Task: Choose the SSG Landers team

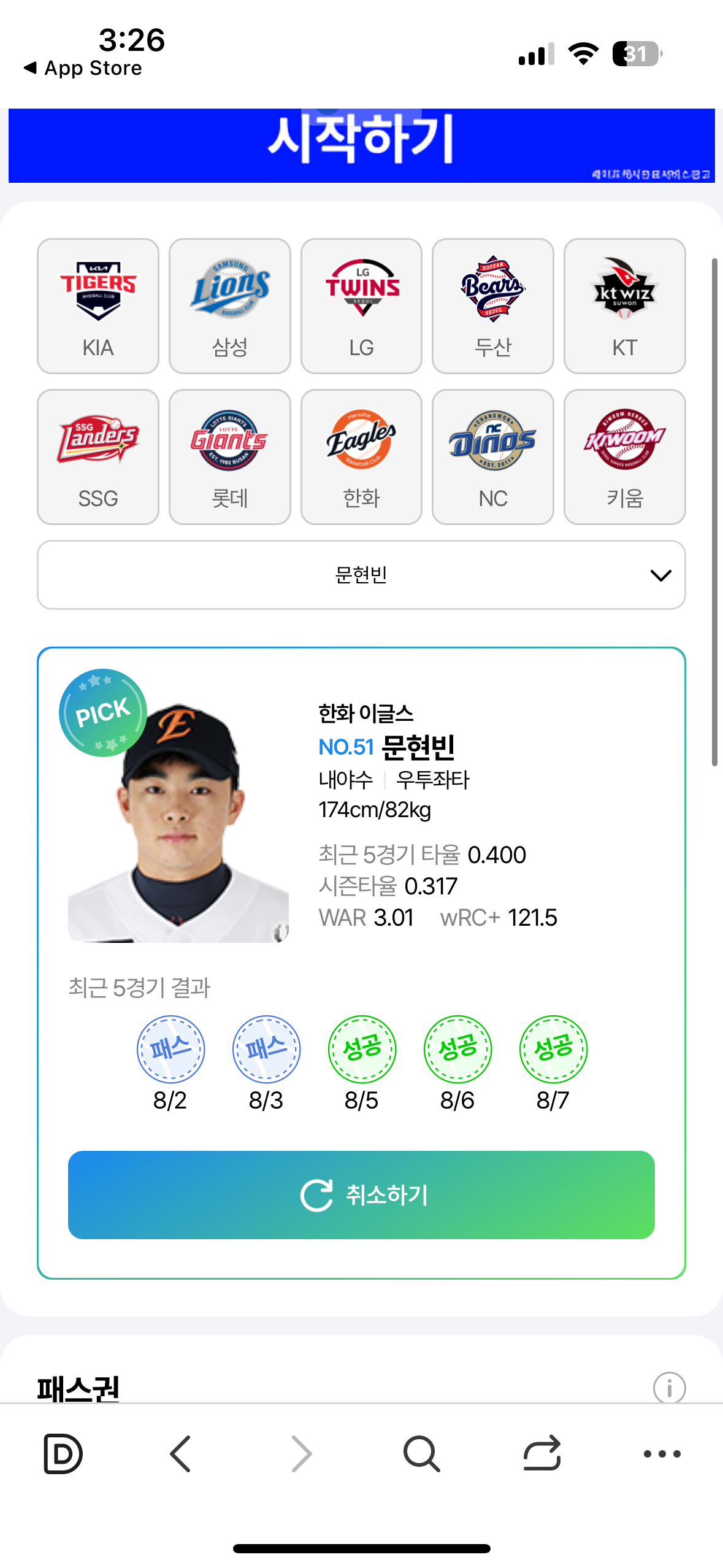Action: 98,456
